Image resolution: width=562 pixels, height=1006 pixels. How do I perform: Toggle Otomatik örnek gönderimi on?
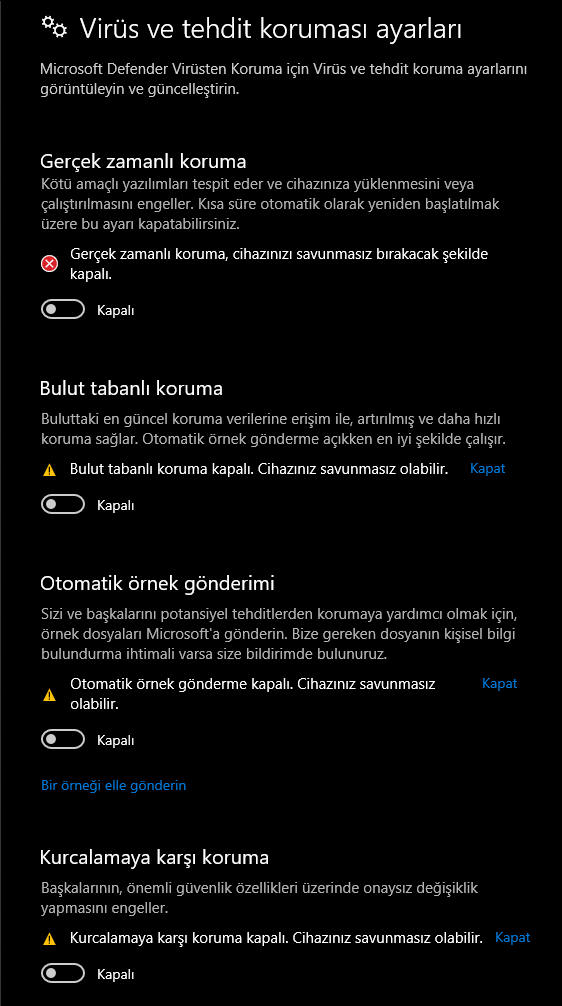point(63,740)
